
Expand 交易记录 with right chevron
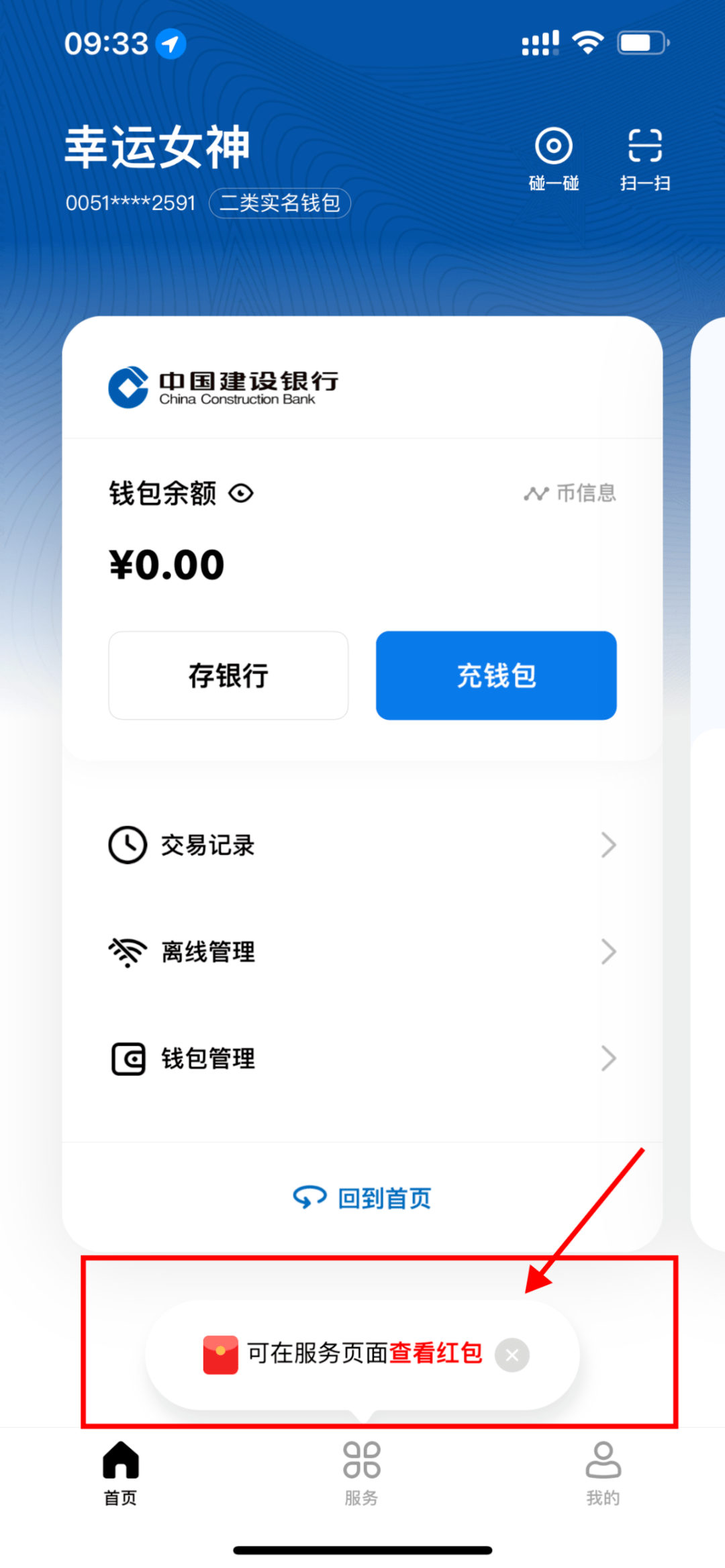(608, 845)
